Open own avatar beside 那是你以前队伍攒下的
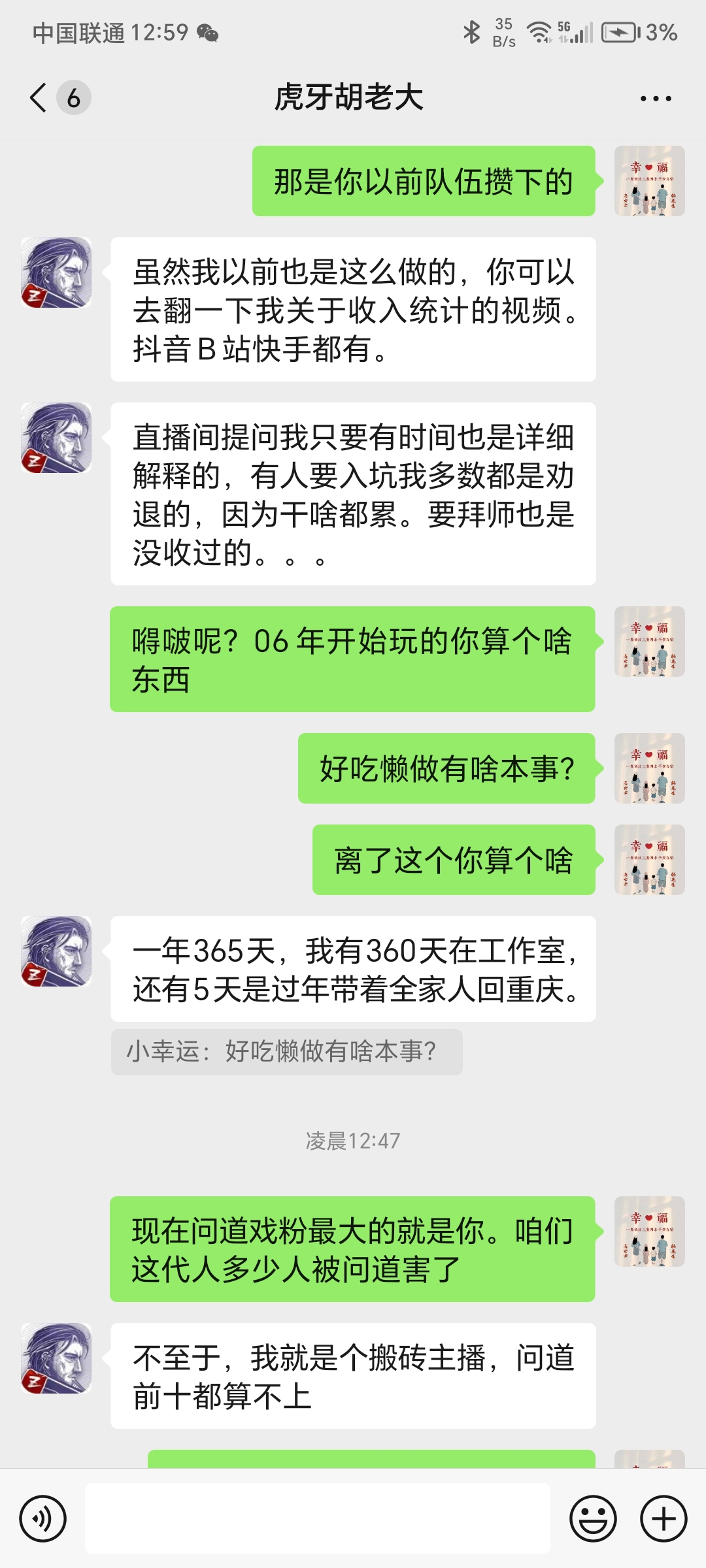 pos(649,181)
